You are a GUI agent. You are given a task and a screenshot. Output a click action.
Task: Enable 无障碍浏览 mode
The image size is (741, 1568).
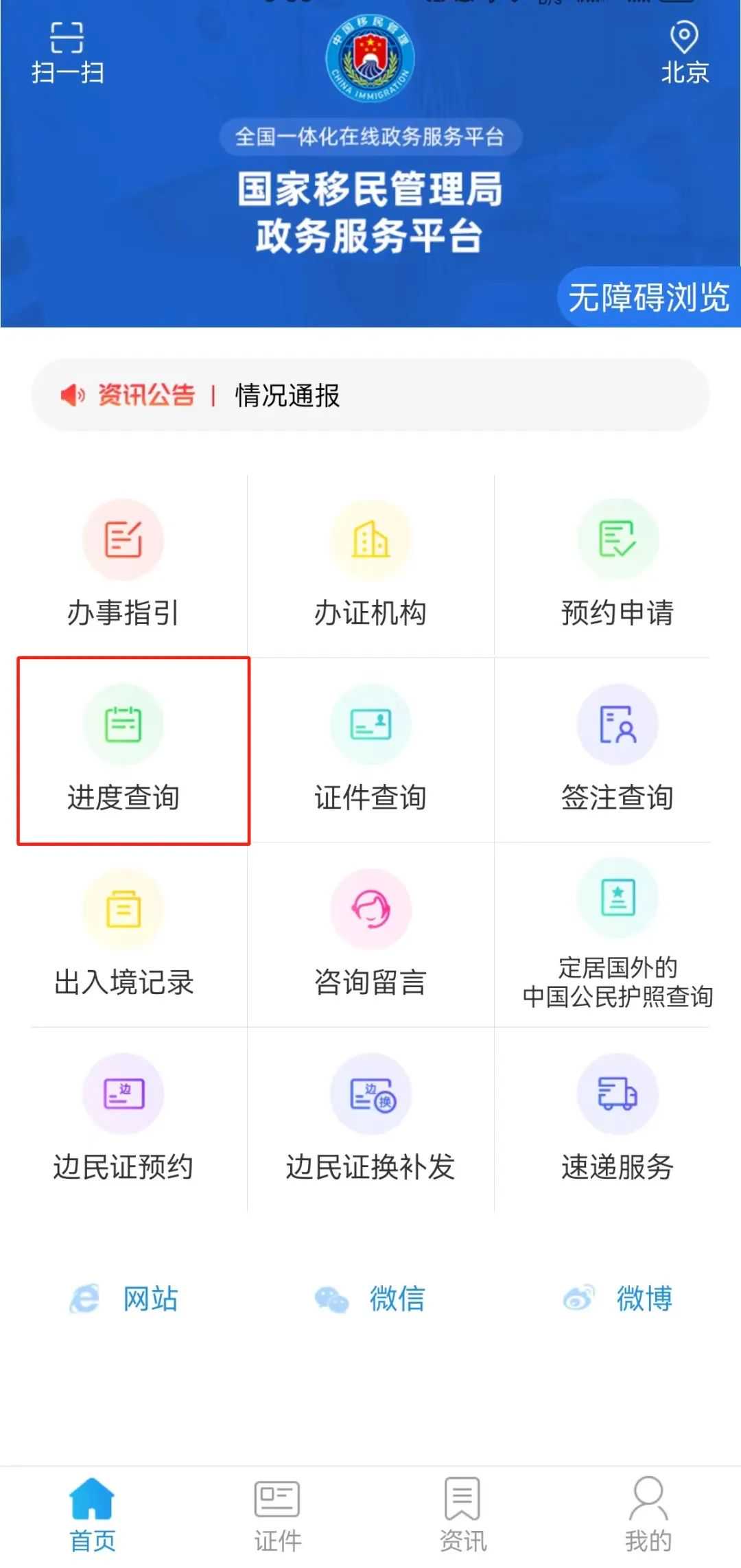pyautogui.click(x=648, y=297)
